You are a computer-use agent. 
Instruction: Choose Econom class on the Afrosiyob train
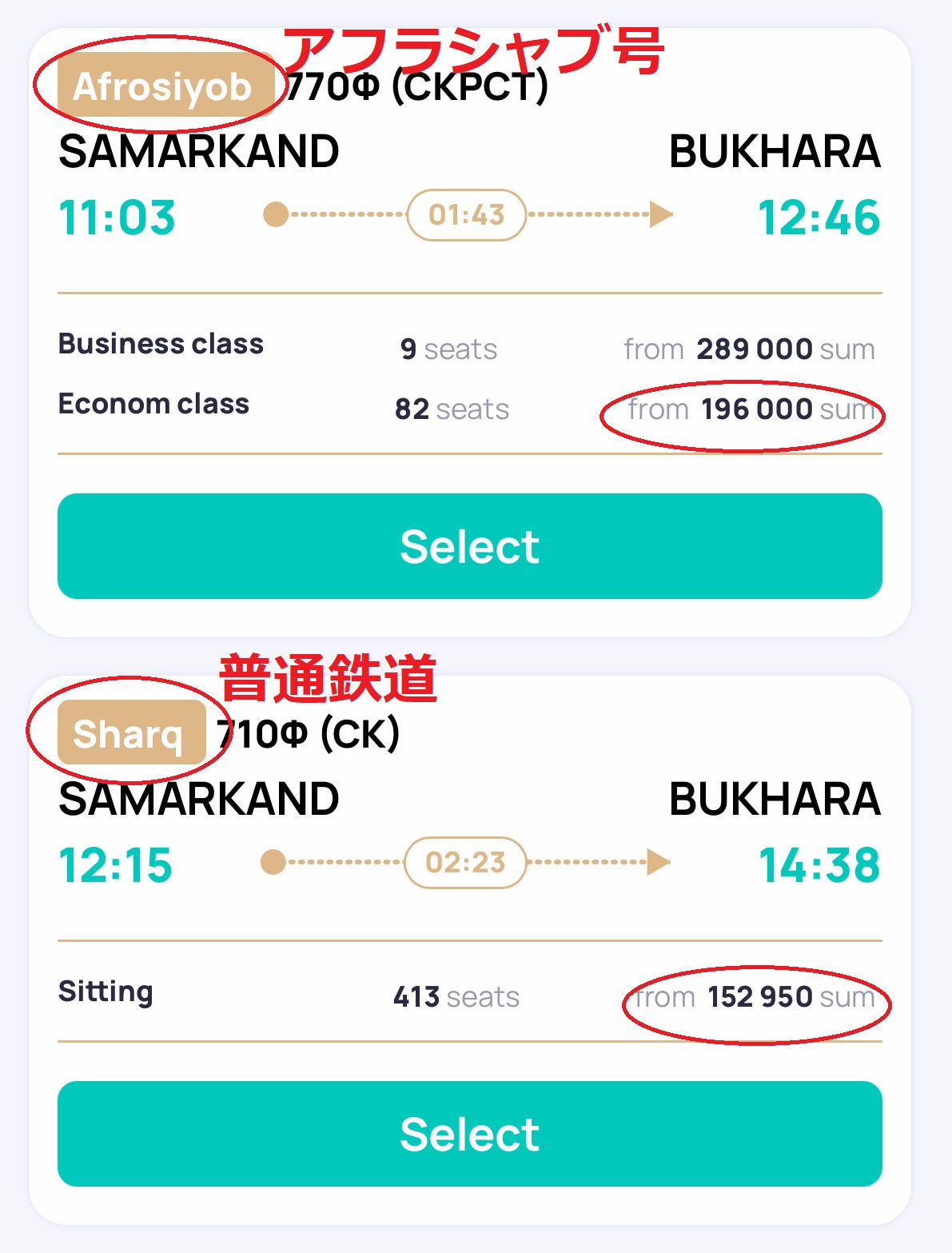click(153, 405)
